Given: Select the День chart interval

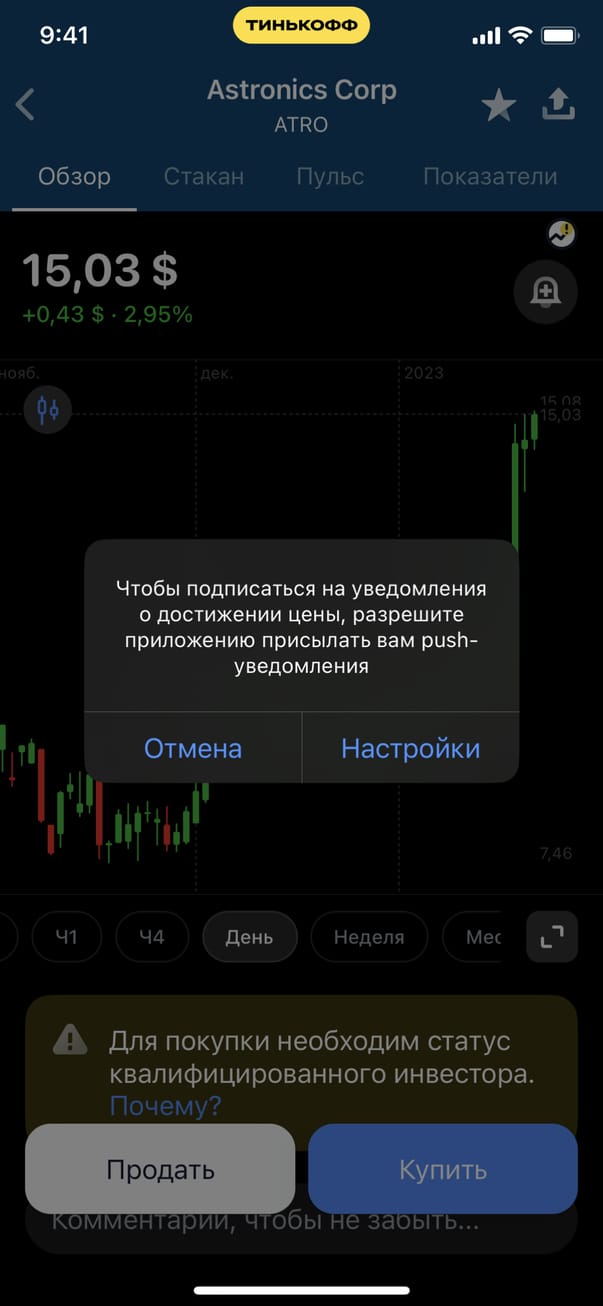Looking at the screenshot, I should pos(249,937).
